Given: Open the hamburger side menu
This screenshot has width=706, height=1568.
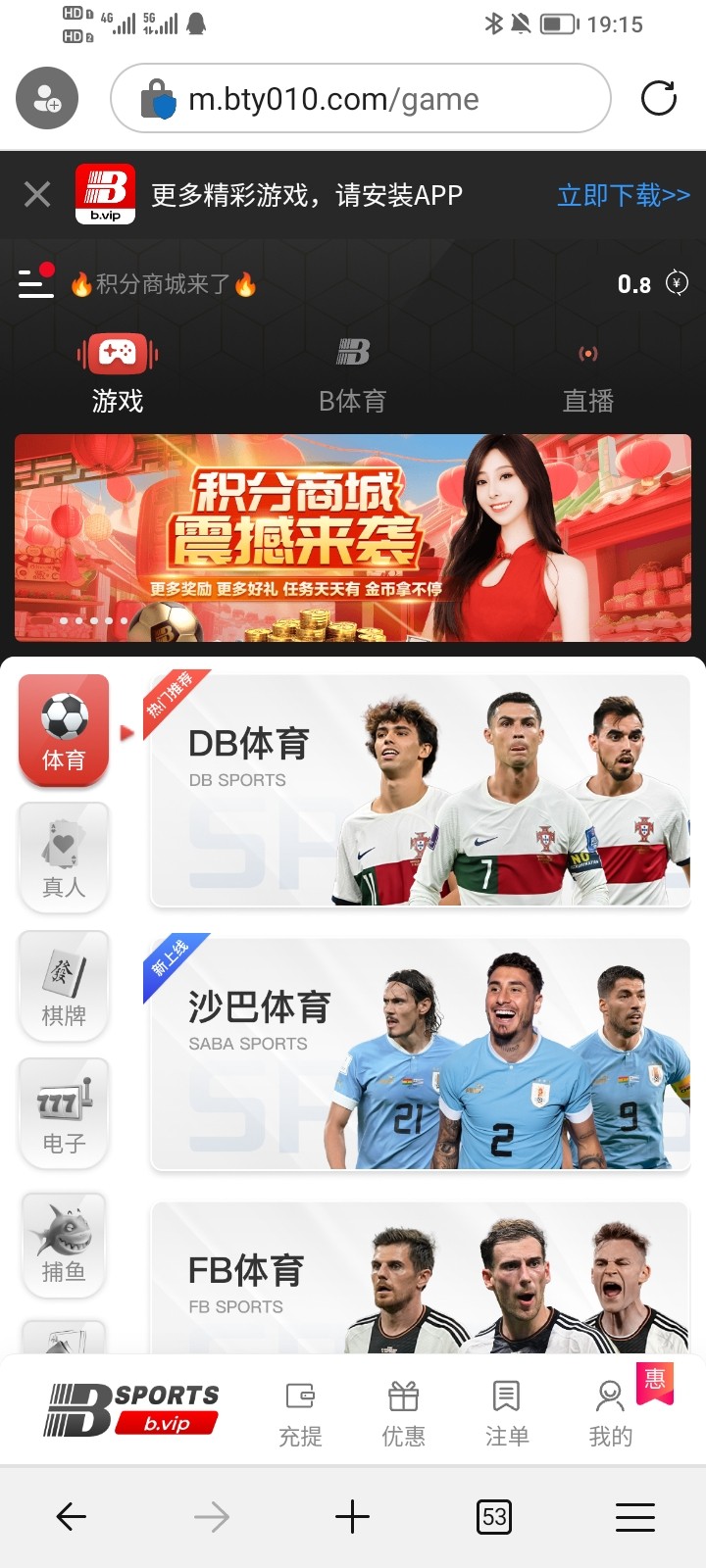Looking at the screenshot, I should click(x=35, y=283).
